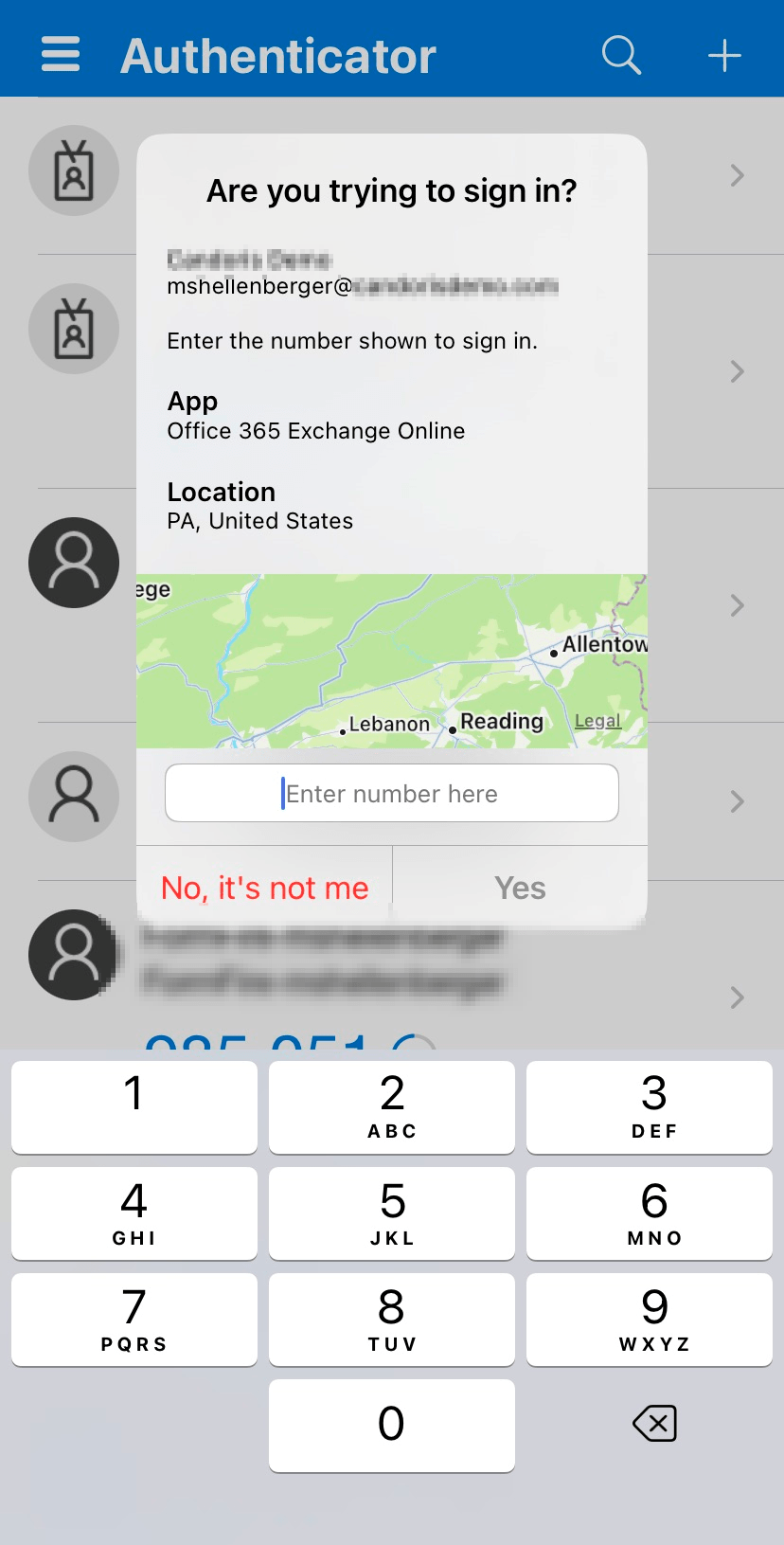Select the first ID badge account icon

[74, 171]
